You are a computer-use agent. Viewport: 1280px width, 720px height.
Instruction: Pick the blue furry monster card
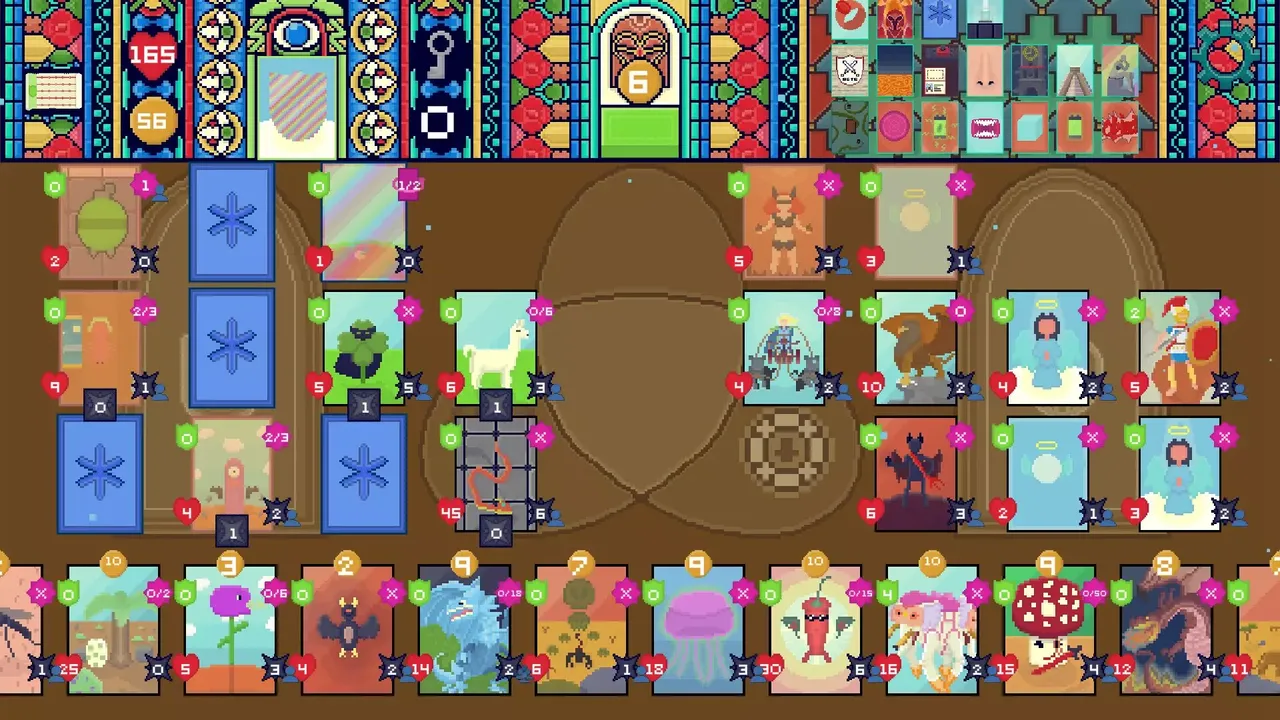(x=463, y=630)
